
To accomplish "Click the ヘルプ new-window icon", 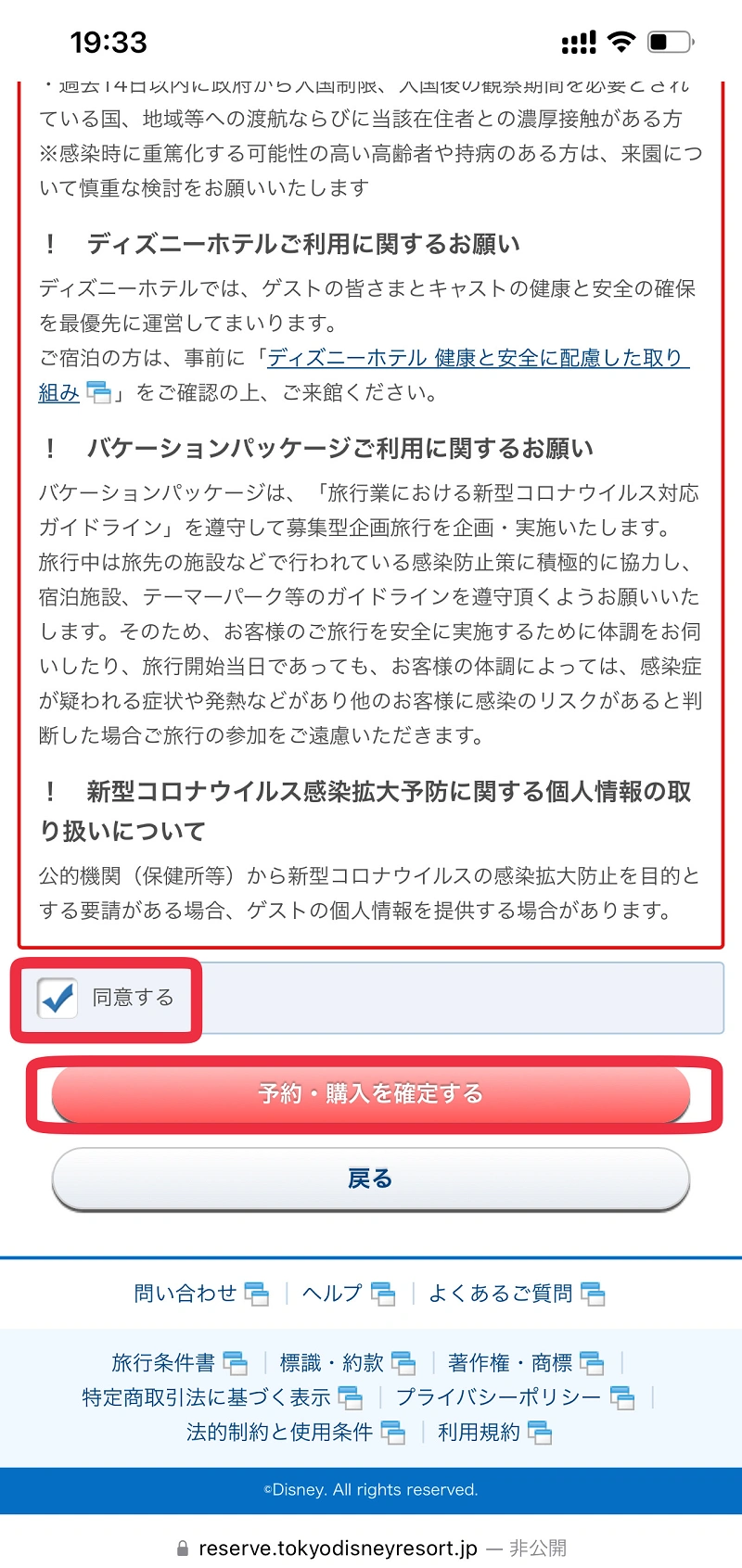I will (x=382, y=1293).
